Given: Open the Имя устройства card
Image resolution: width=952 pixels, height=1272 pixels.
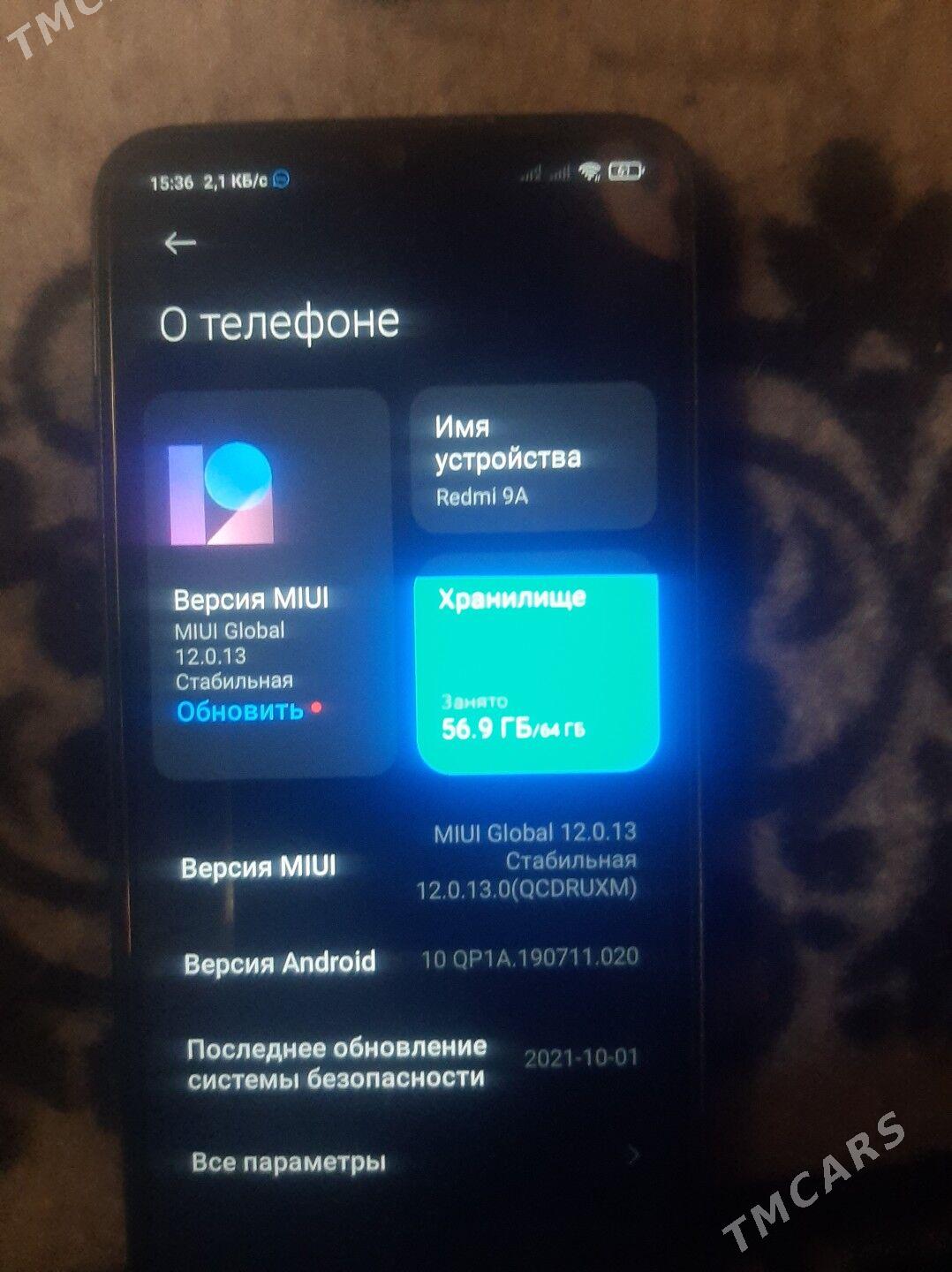Looking at the screenshot, I should (x=533, y=459).
